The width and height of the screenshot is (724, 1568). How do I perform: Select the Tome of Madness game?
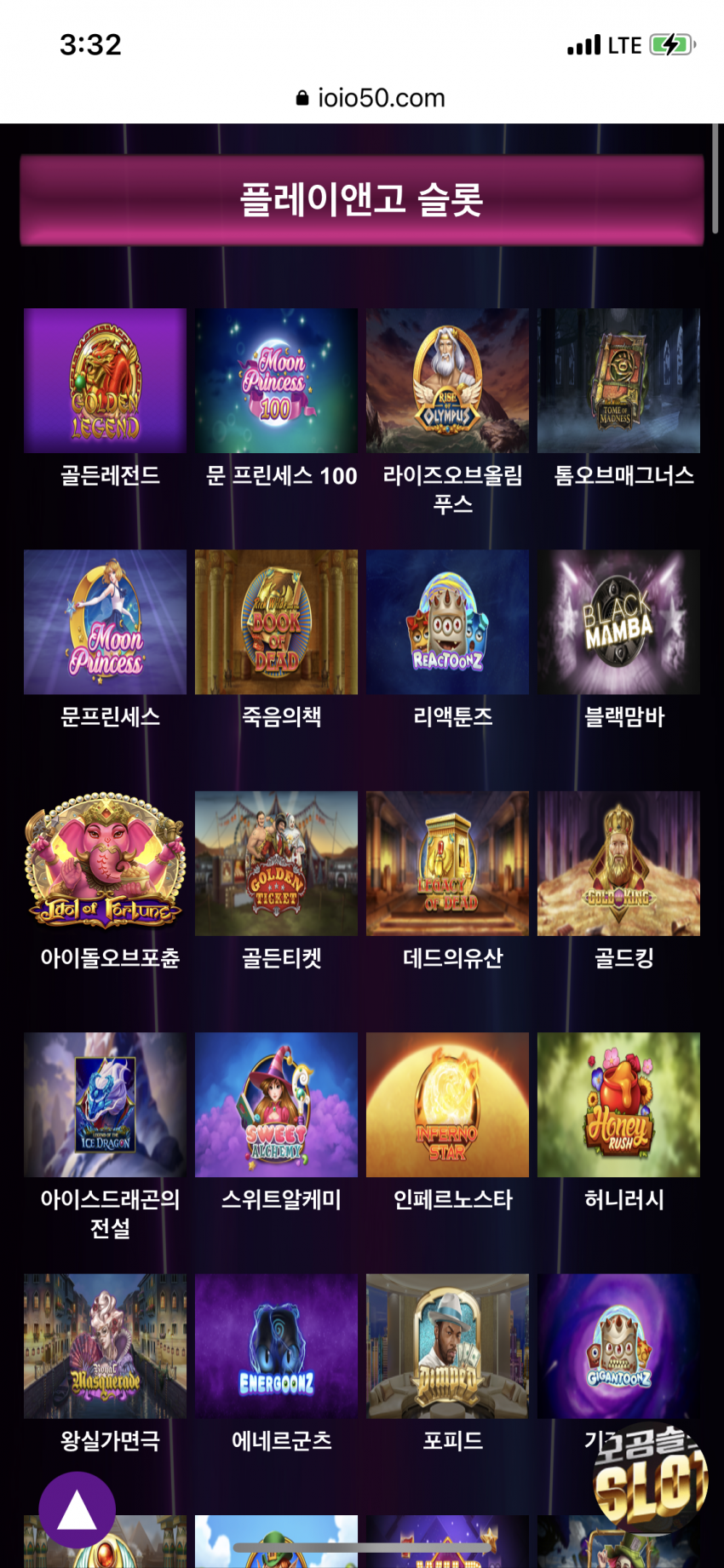coord(618,381)
